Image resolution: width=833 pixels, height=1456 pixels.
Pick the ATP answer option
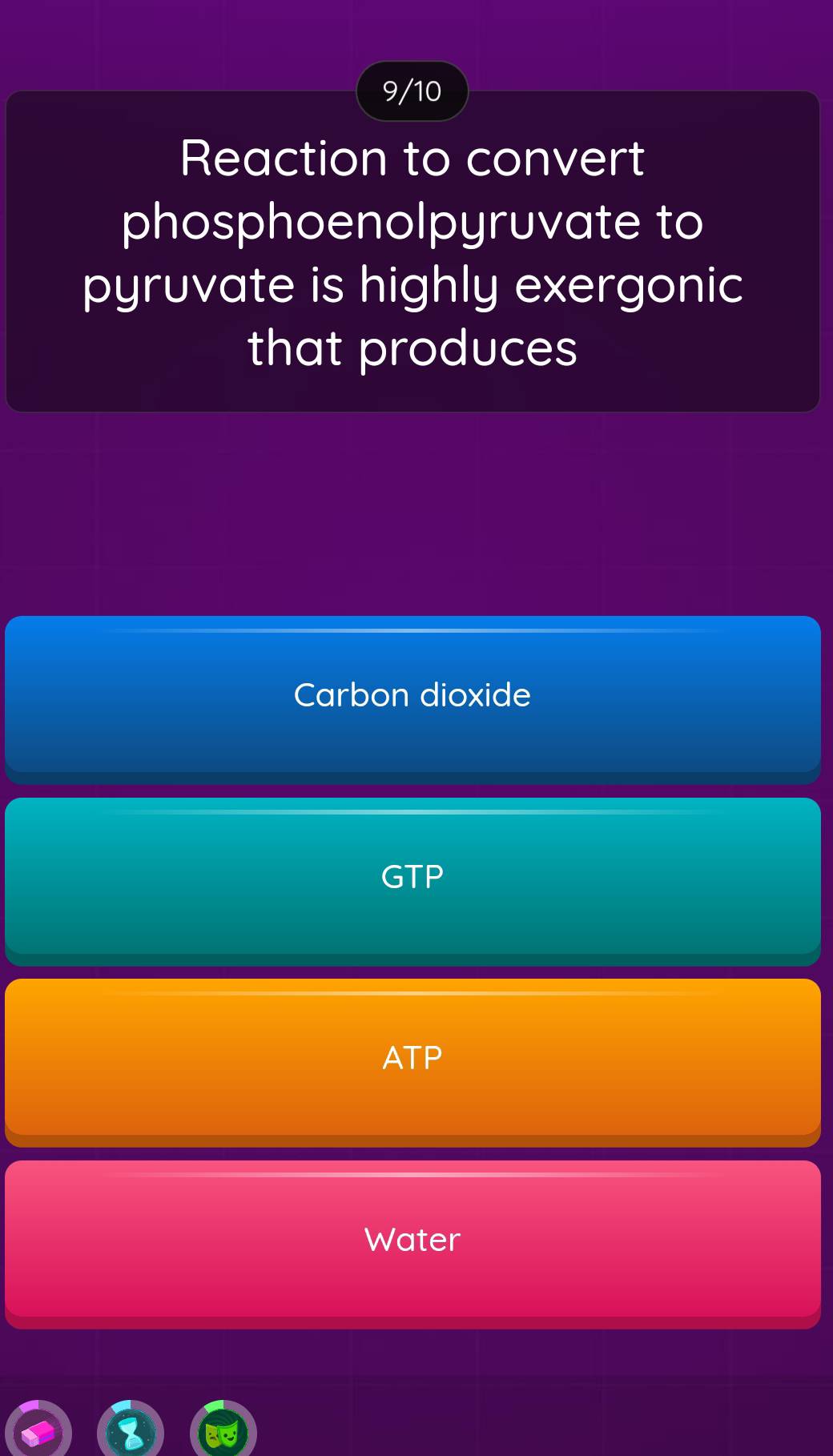pos(412,1057)
